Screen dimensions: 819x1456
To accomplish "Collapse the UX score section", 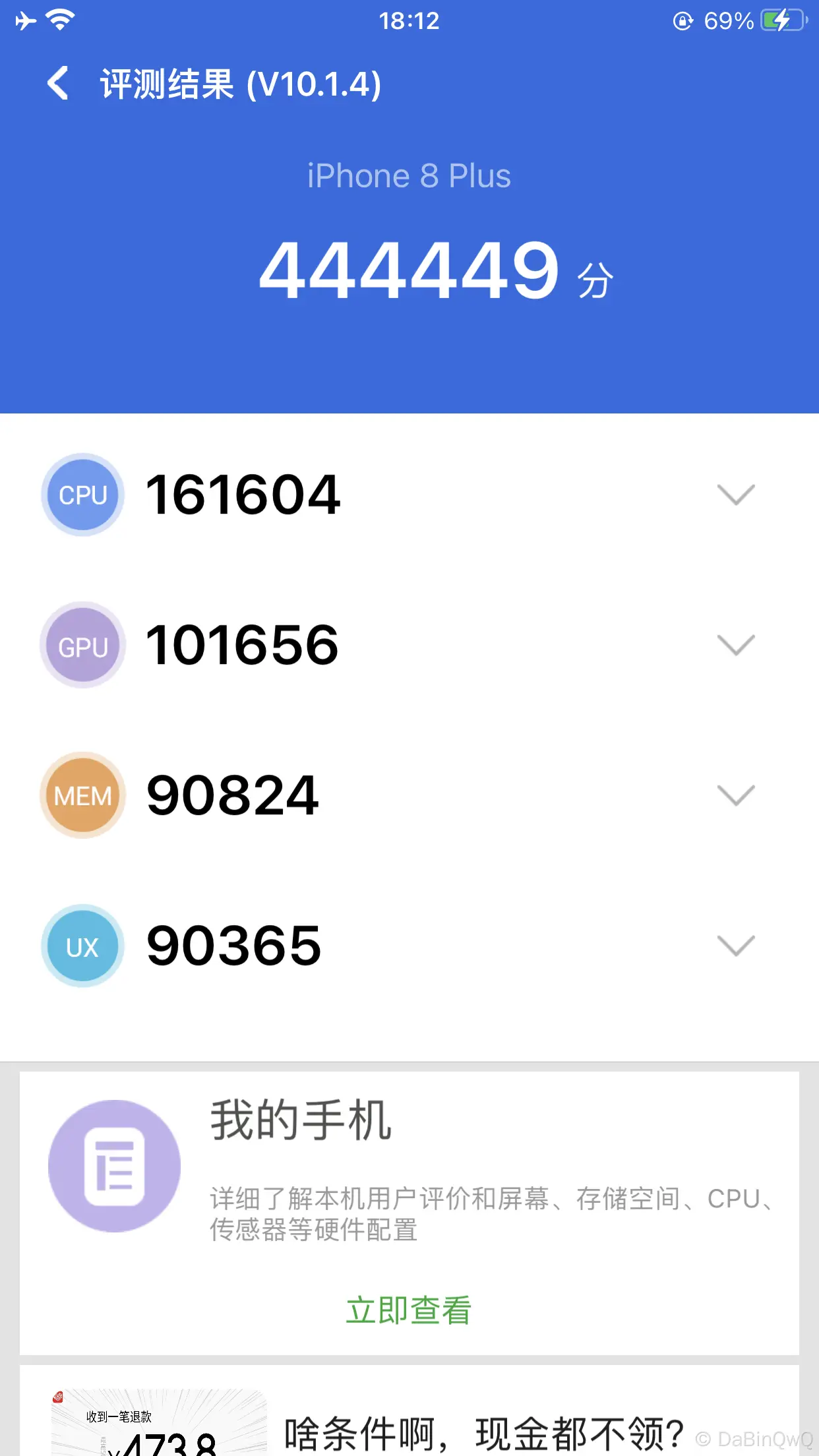I will coord(736,946).
